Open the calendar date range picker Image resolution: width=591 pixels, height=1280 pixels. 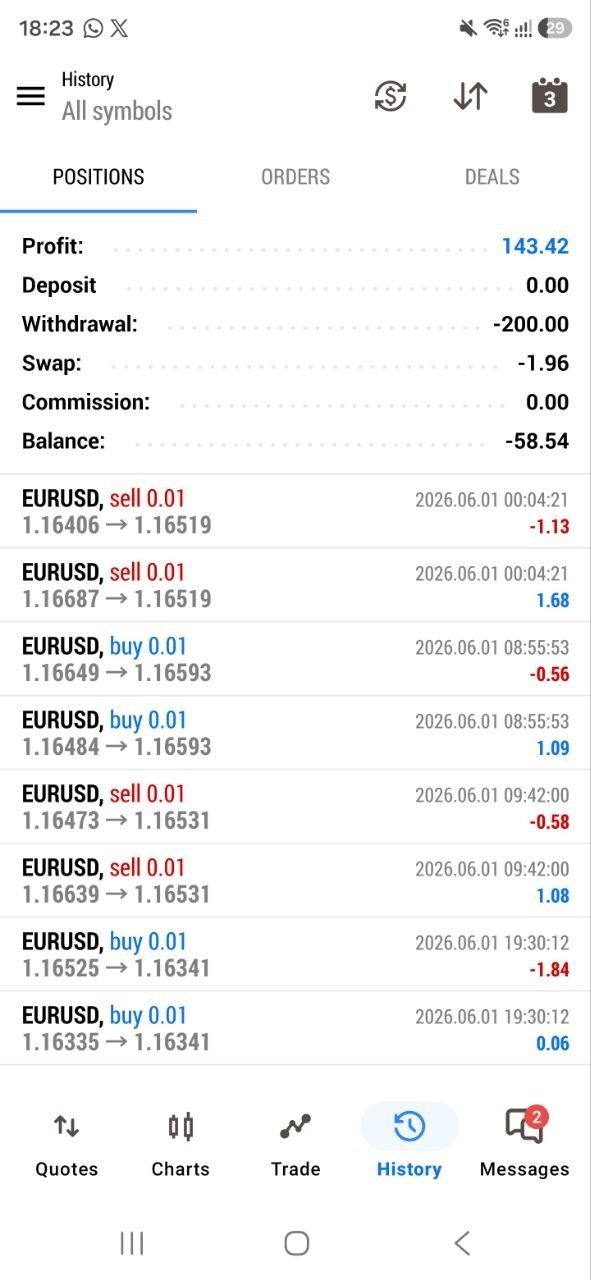(x=549, y=96)
